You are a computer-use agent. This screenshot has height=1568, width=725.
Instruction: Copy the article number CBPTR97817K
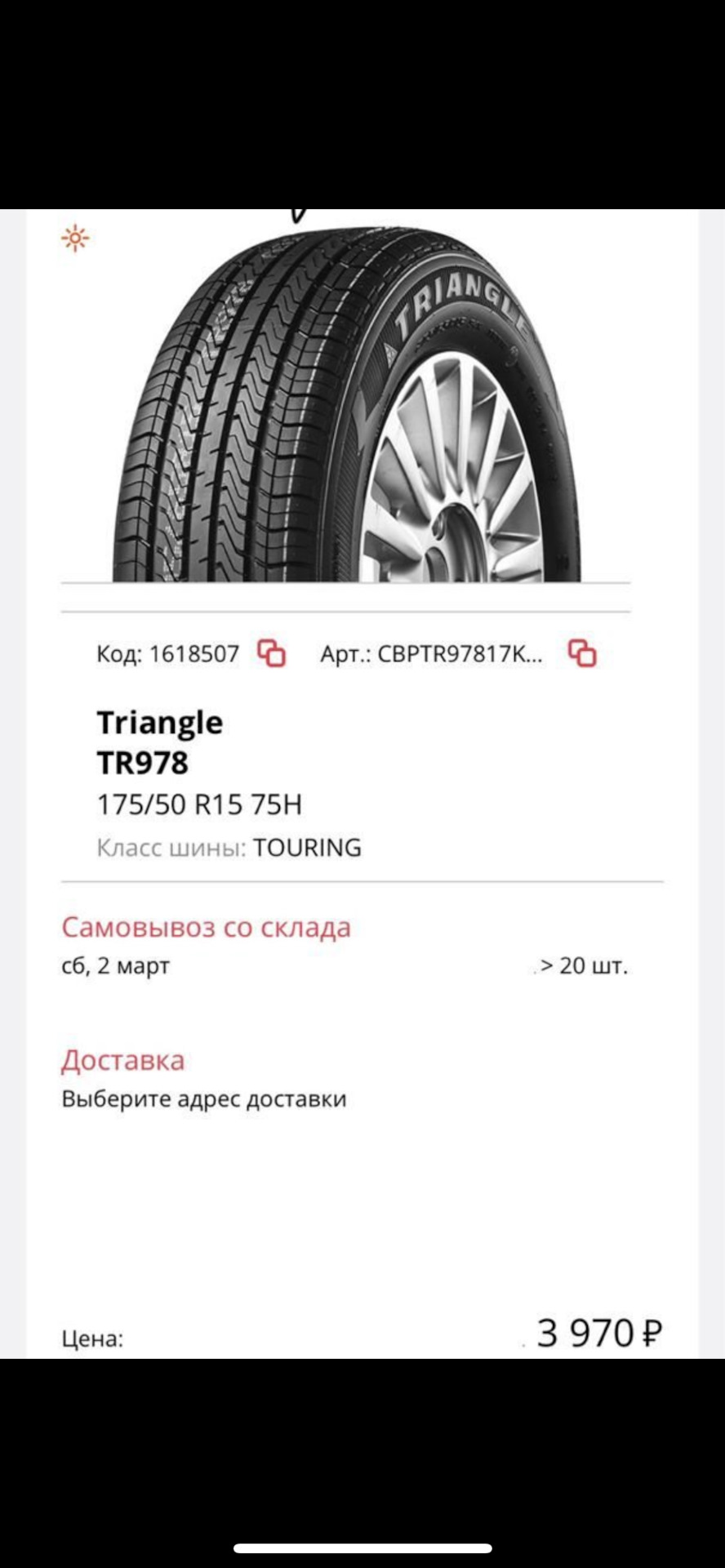click(582, 653)
